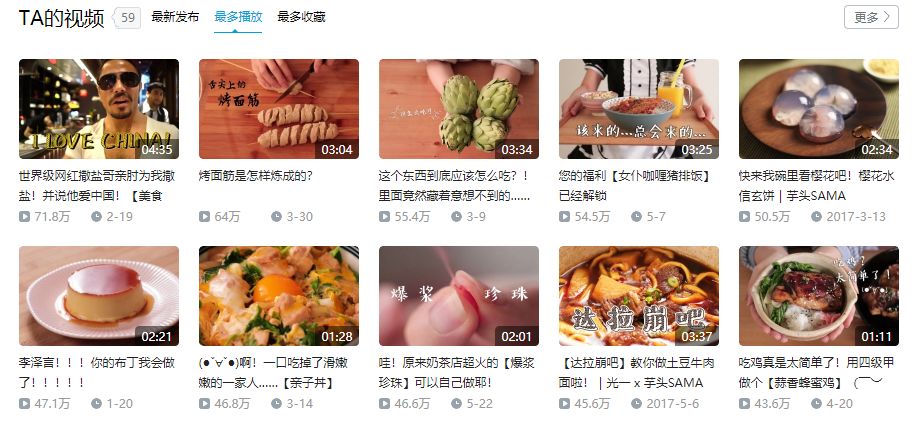Play the 亲子丼 video

pyautogui.click(x=279, y=296)
